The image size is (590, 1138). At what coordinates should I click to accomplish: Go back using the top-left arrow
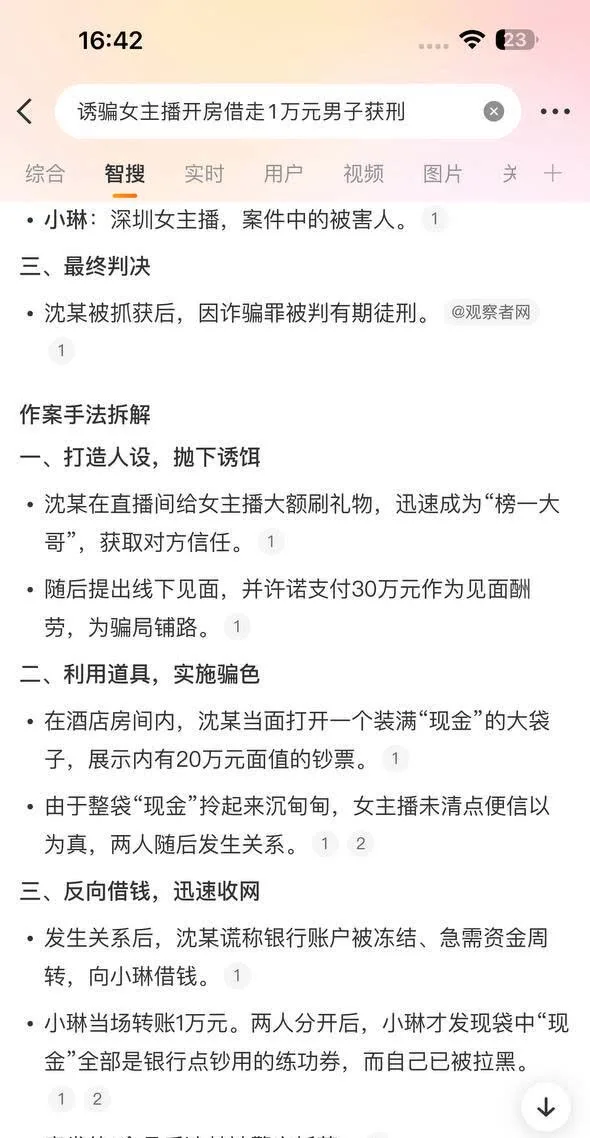25,112
